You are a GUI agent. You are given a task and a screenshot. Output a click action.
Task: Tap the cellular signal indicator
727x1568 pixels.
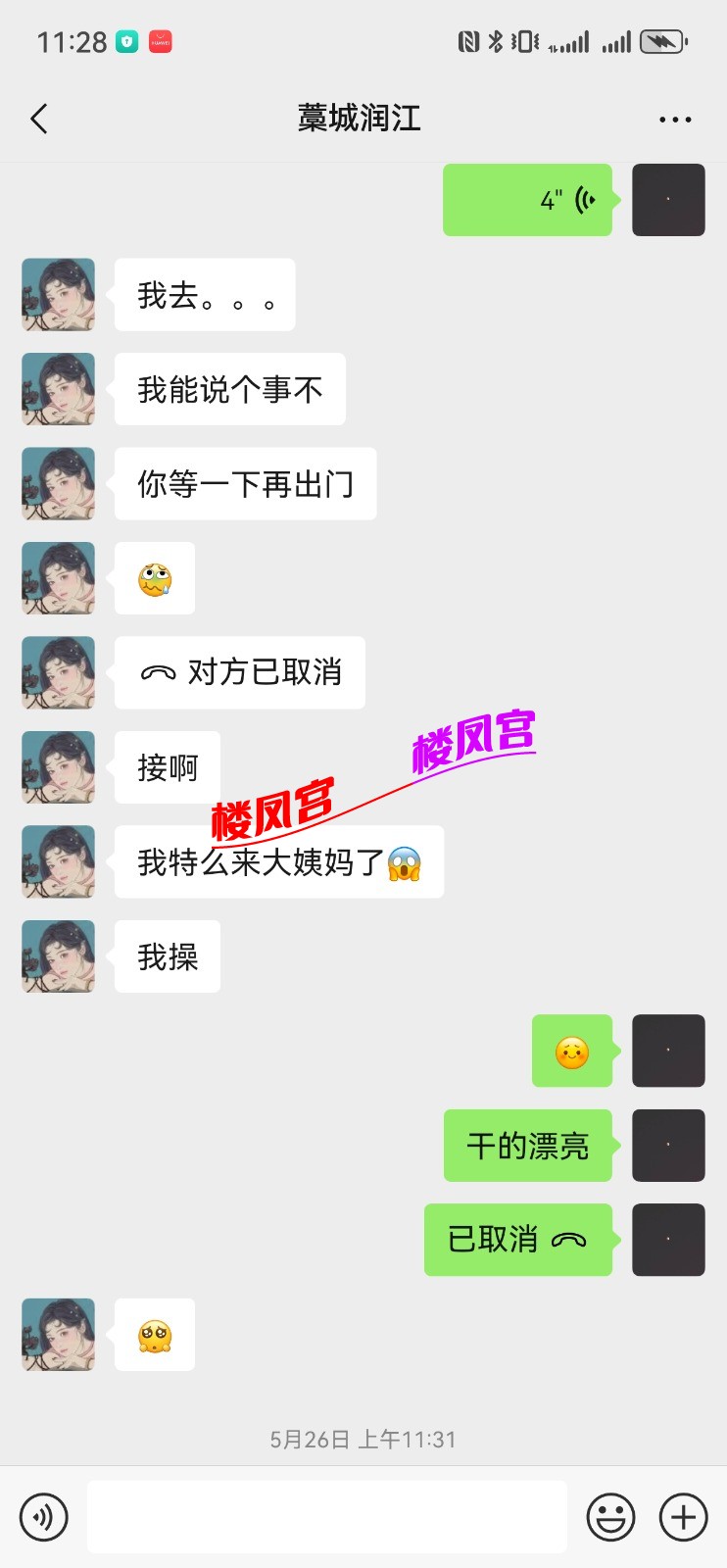pos(618,40)
